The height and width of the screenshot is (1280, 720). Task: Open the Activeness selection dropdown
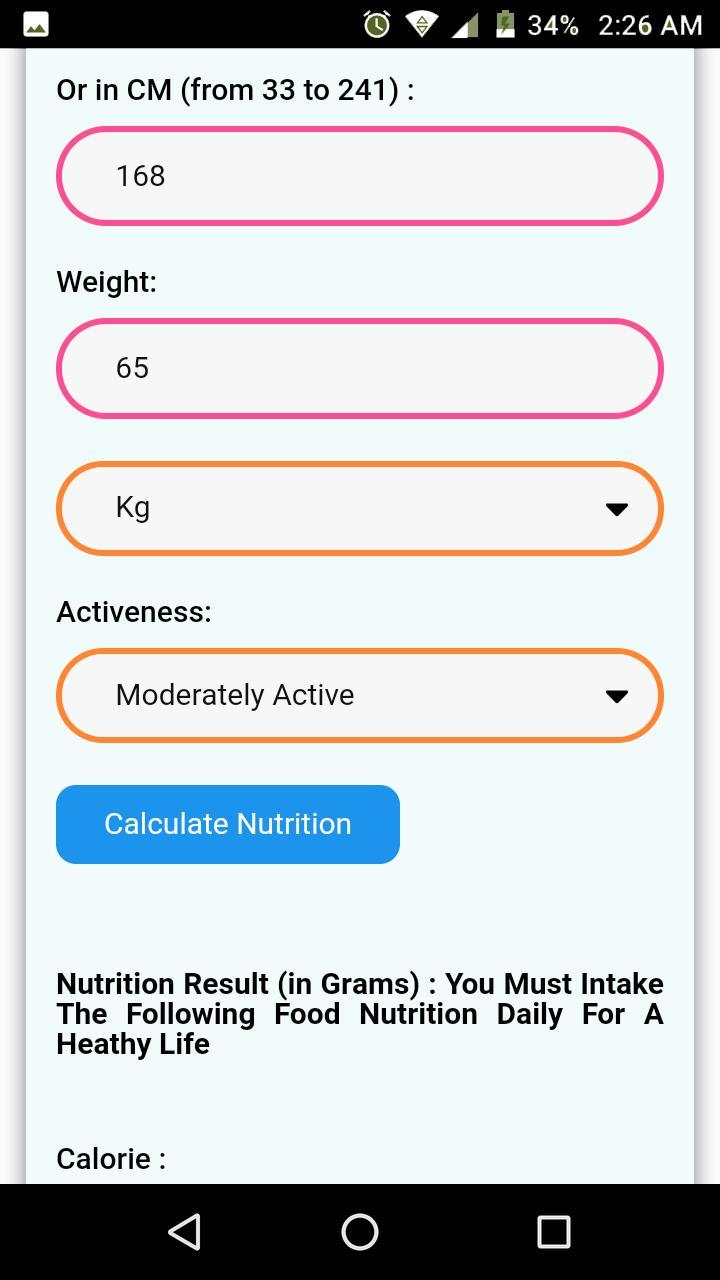(360, 695)
